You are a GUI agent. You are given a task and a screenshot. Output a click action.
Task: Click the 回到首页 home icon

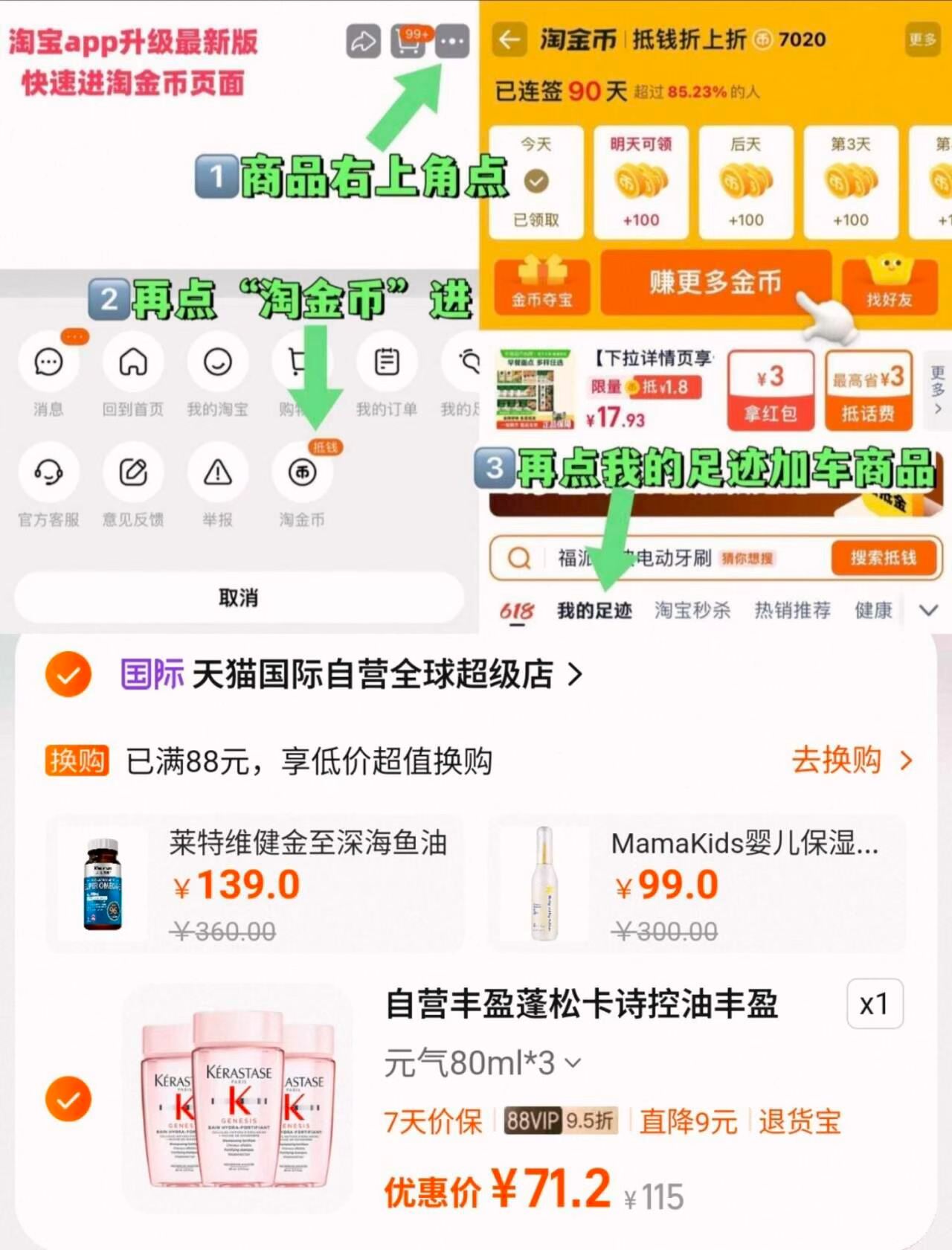[133, 362]
